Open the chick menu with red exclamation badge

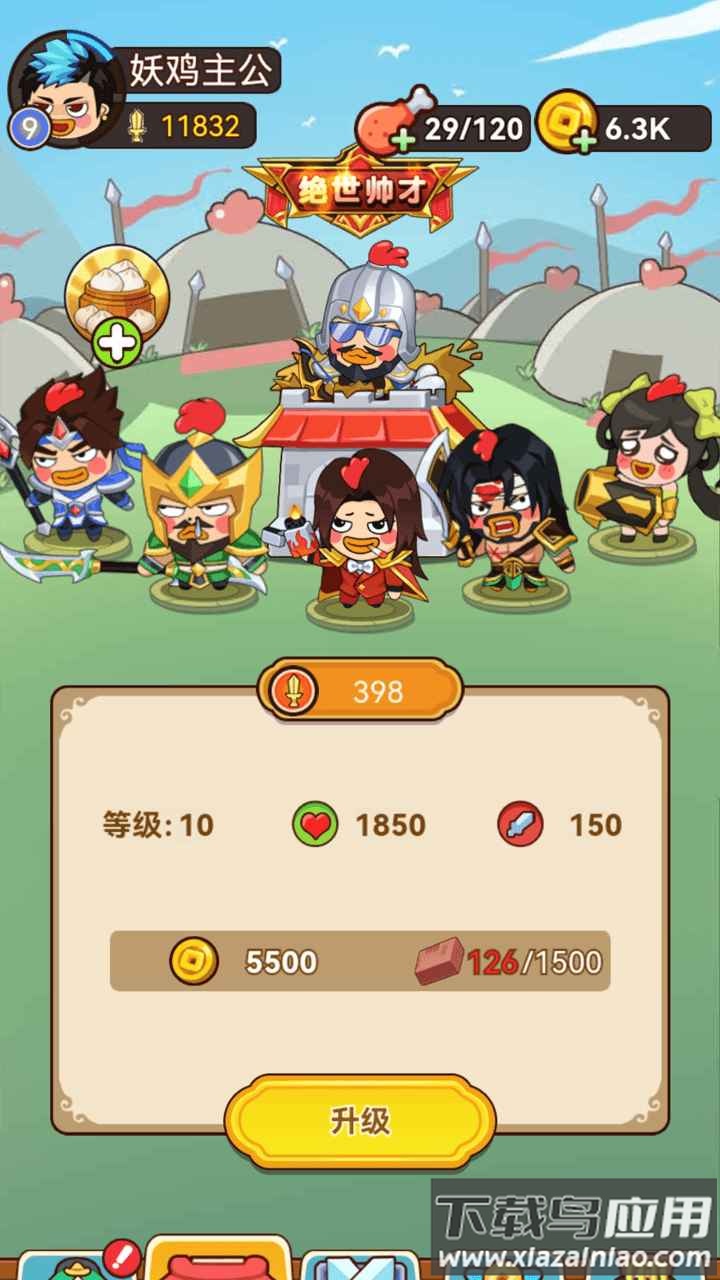[75, 1268]
